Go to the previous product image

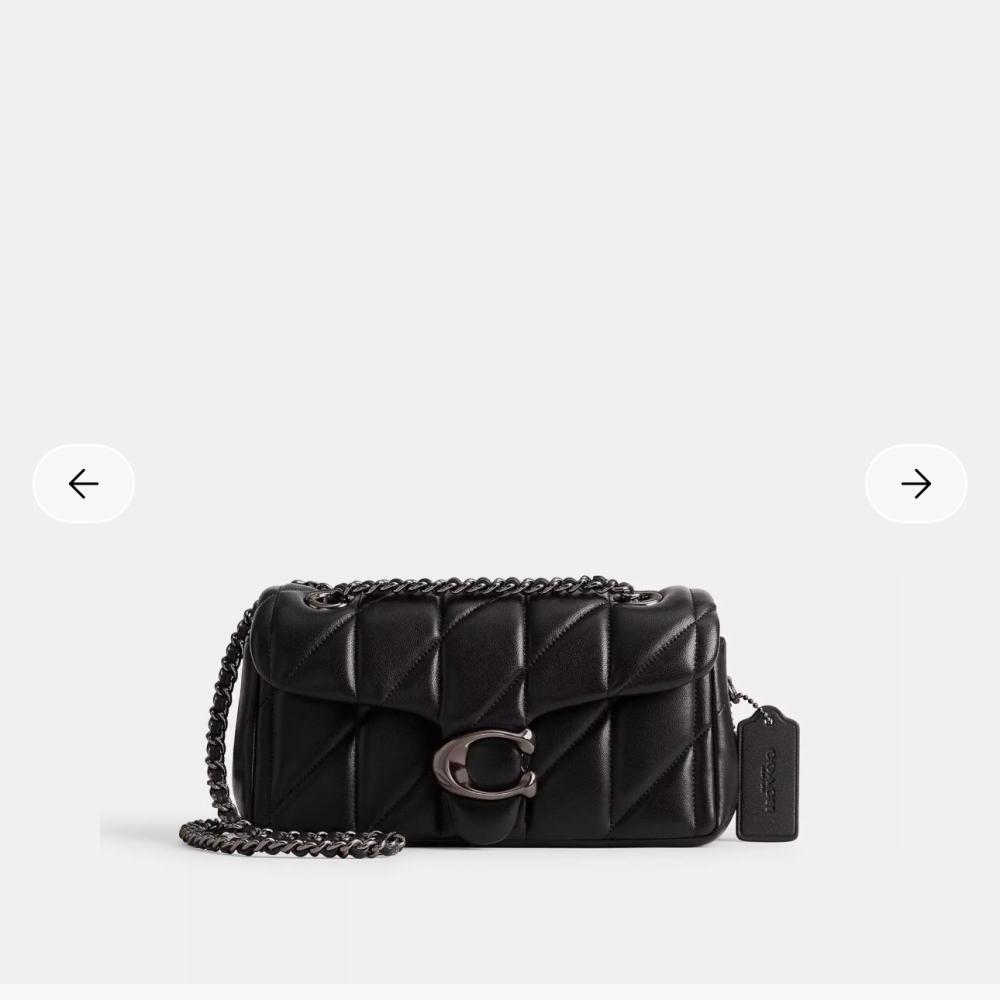point(84,484)
